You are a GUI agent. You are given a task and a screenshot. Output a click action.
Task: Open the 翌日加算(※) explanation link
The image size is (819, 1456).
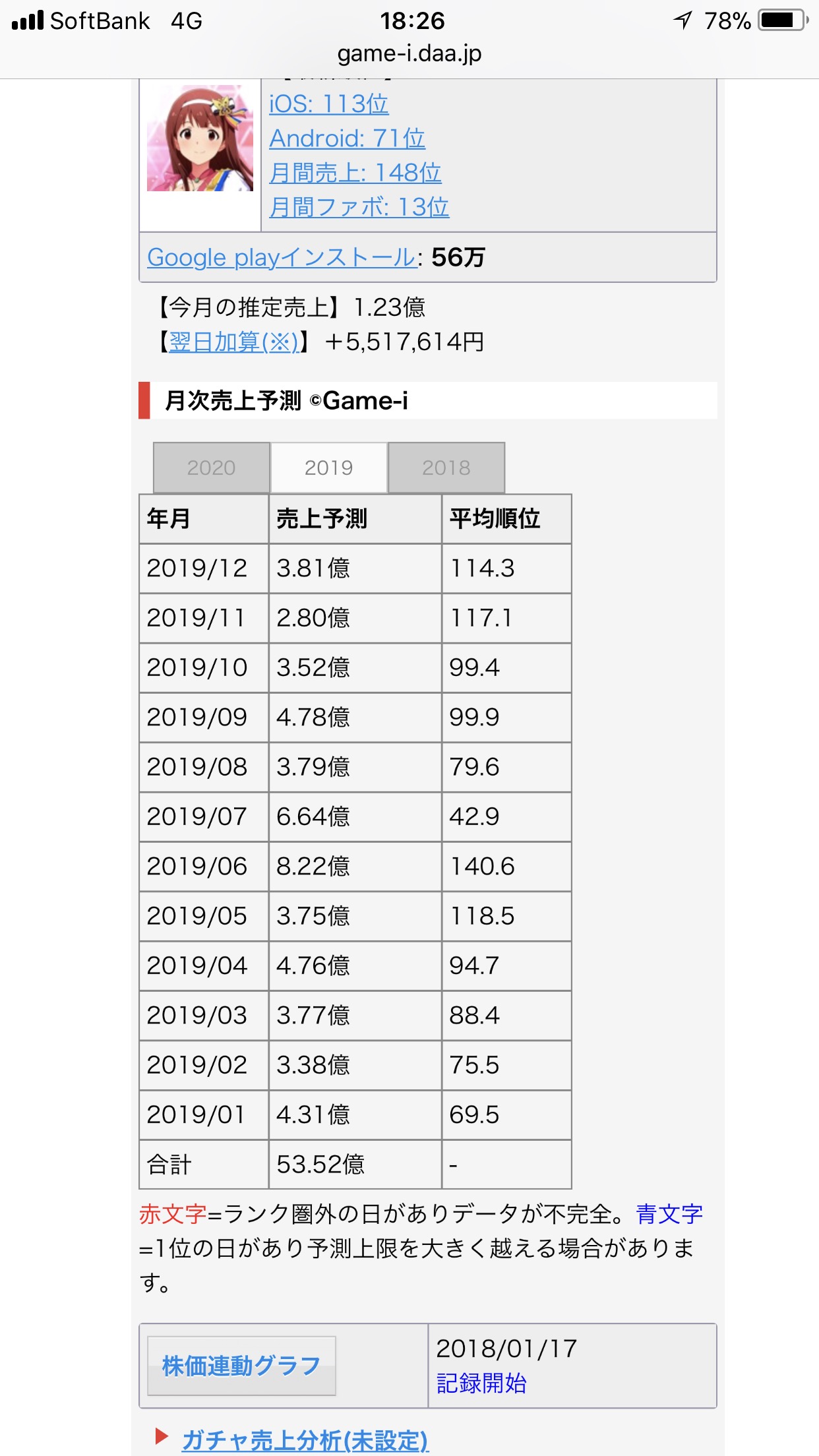pos(234,342)
